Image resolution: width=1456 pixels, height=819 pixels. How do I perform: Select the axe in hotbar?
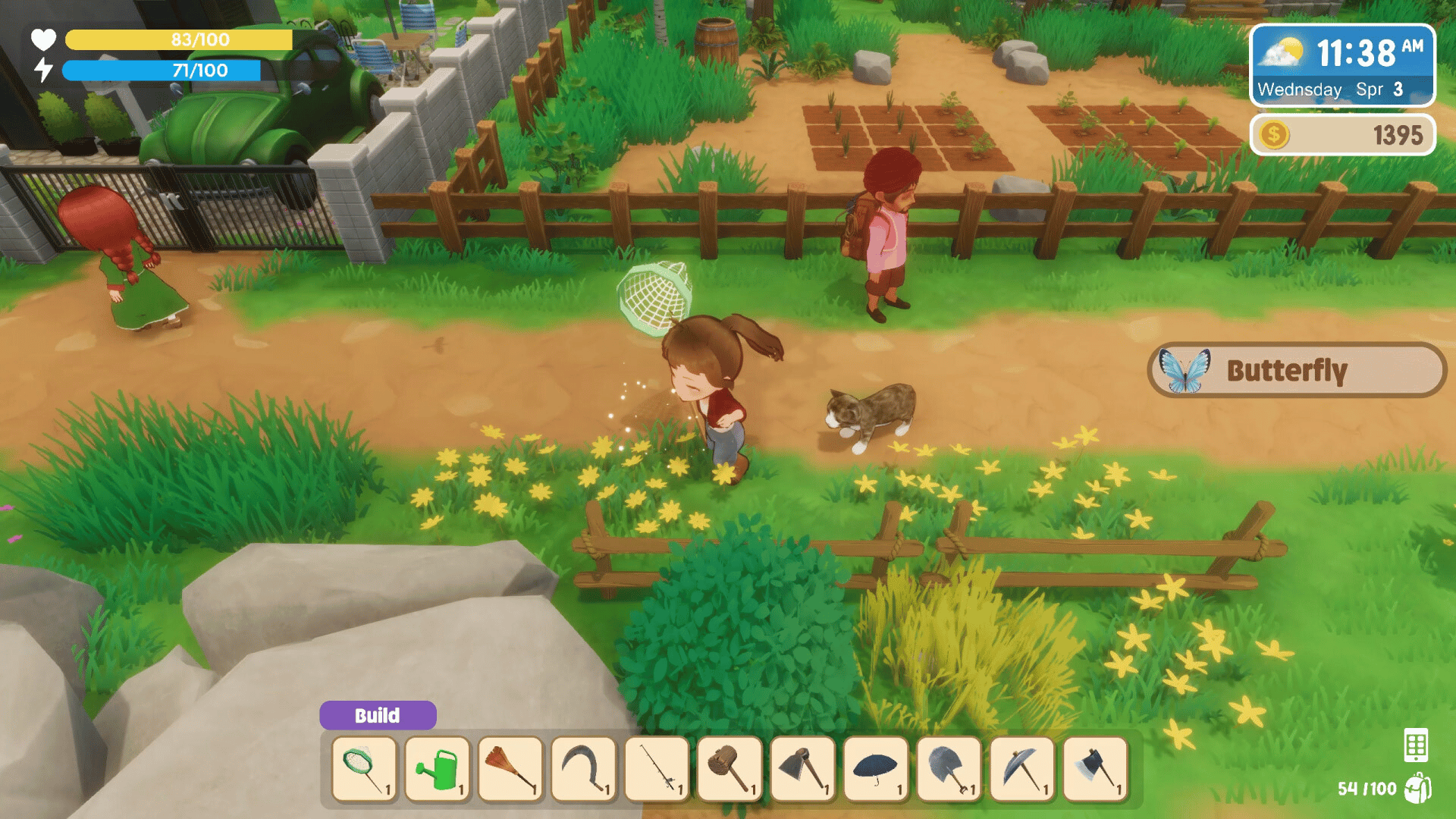pyautogui.click(x=1094, y=769)
